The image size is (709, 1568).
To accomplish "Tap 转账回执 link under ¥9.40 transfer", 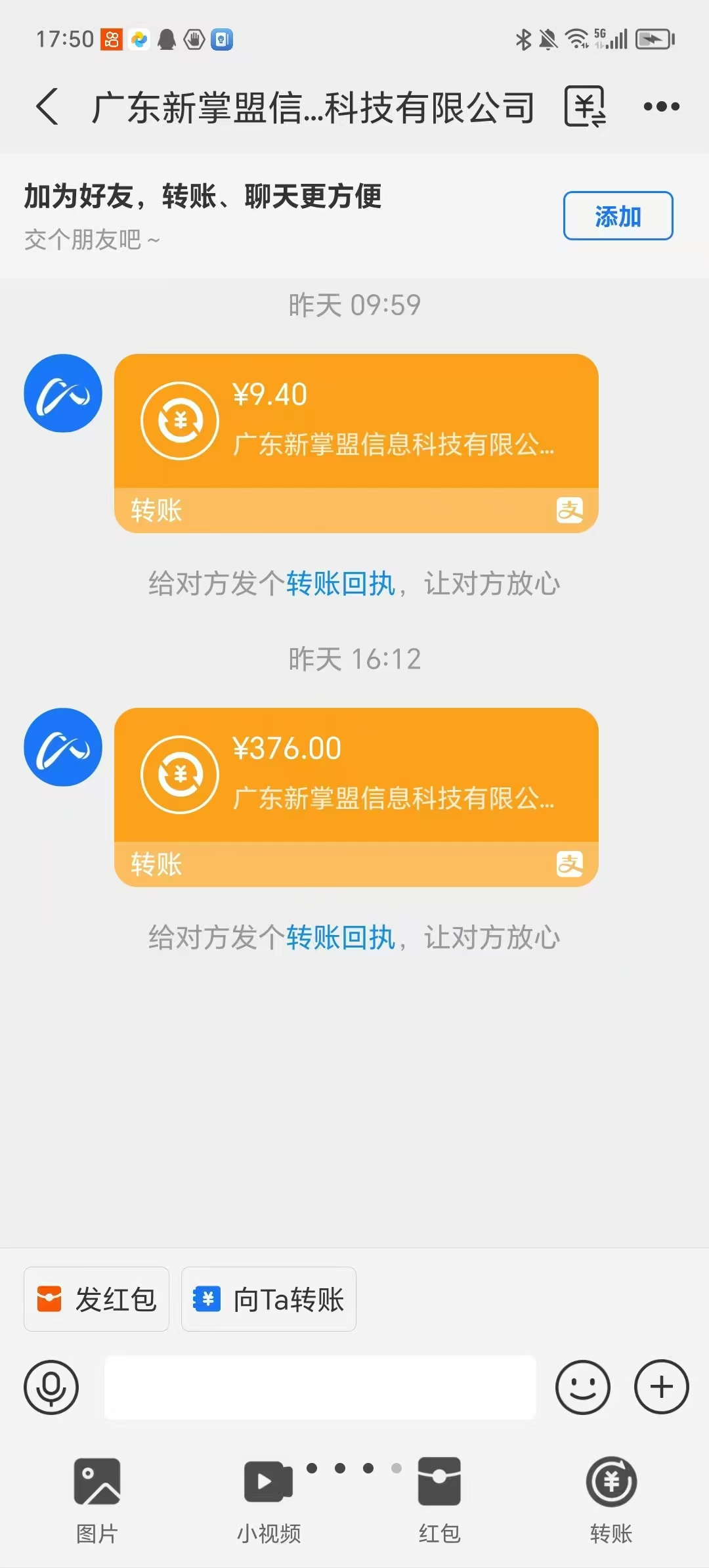I will pyautogui.click(x=341, y=583).
